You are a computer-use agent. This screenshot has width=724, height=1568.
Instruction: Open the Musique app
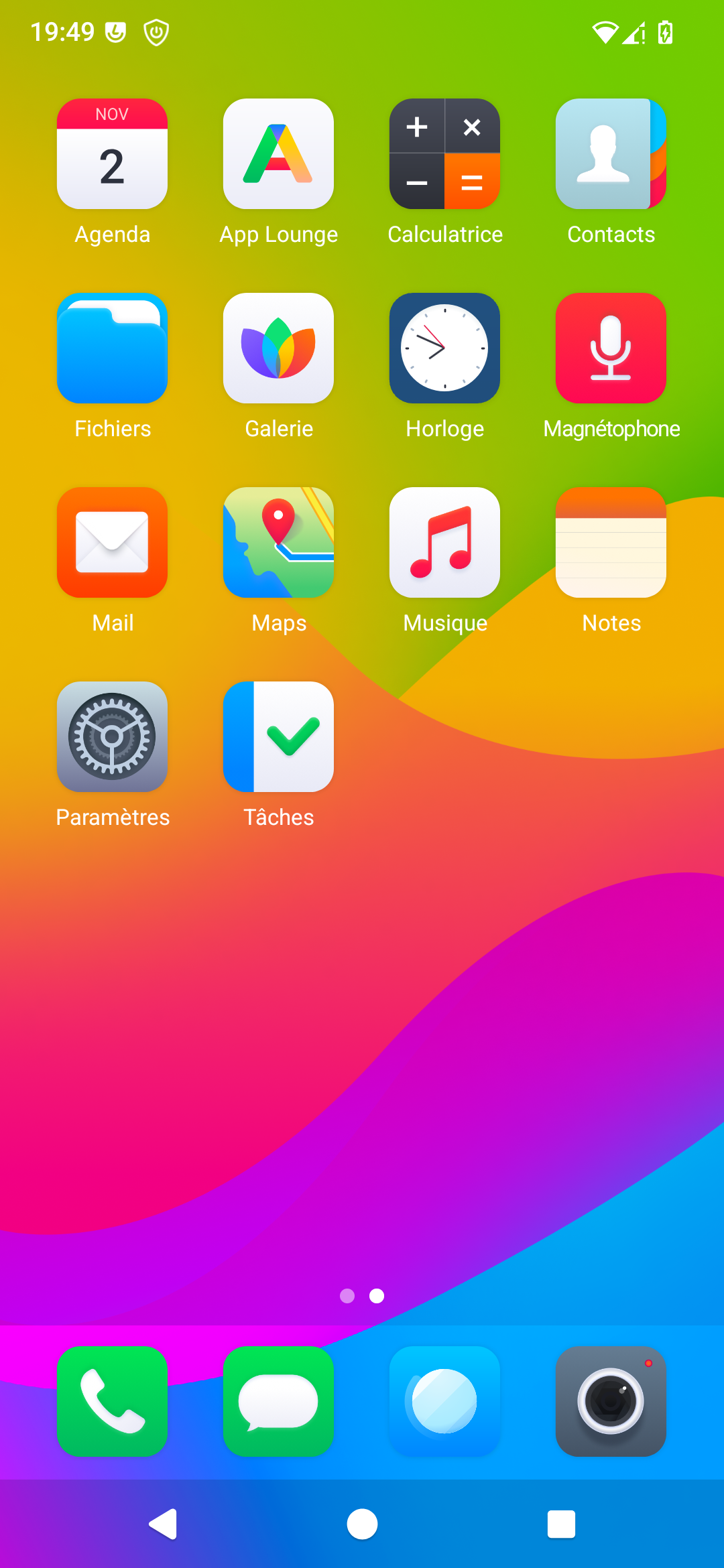tap(444, 543)
